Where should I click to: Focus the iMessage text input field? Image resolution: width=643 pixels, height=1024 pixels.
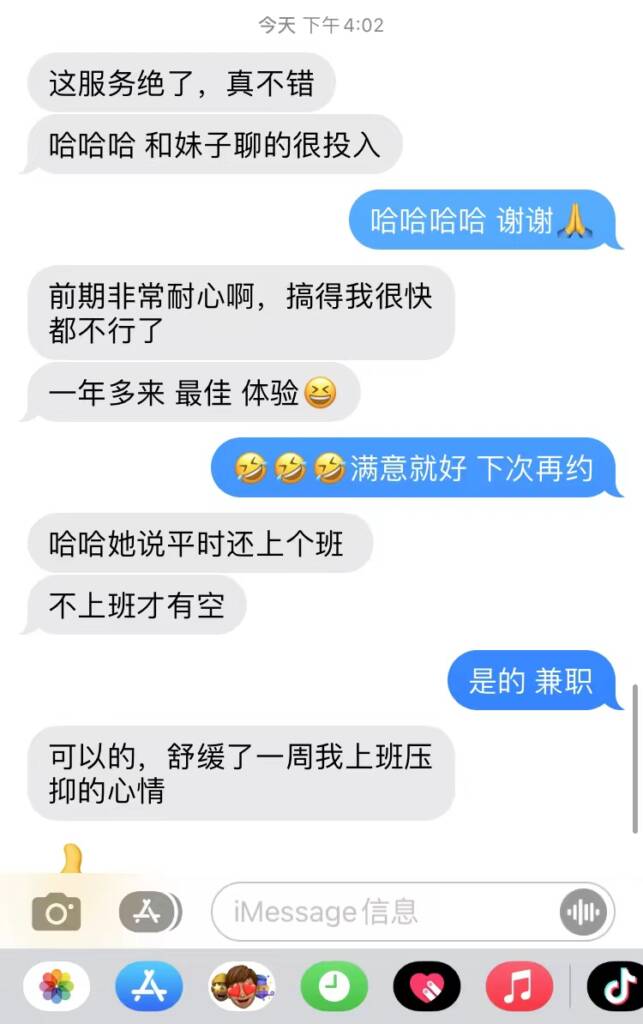[x=385, y=911]
